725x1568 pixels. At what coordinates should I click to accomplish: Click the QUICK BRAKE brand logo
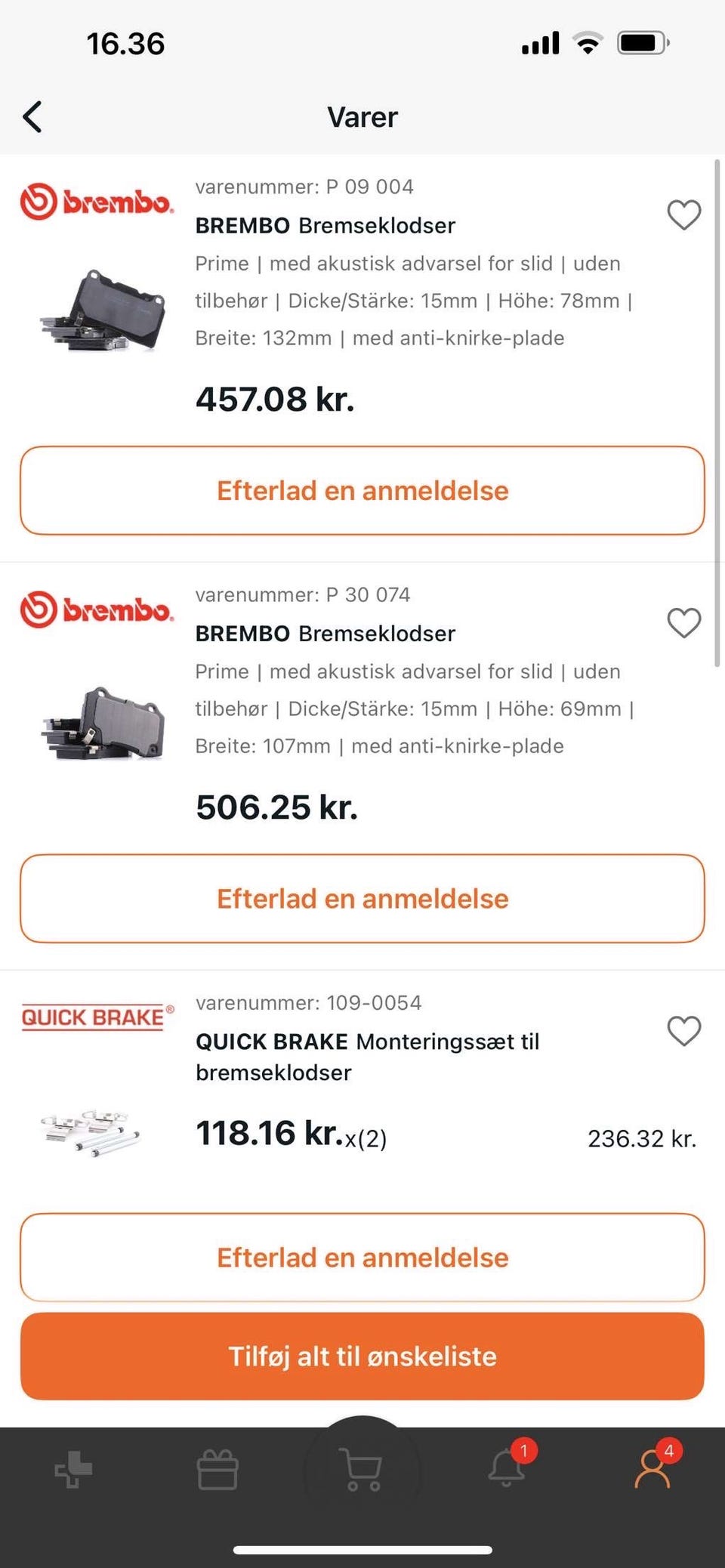pos(97,1017)
